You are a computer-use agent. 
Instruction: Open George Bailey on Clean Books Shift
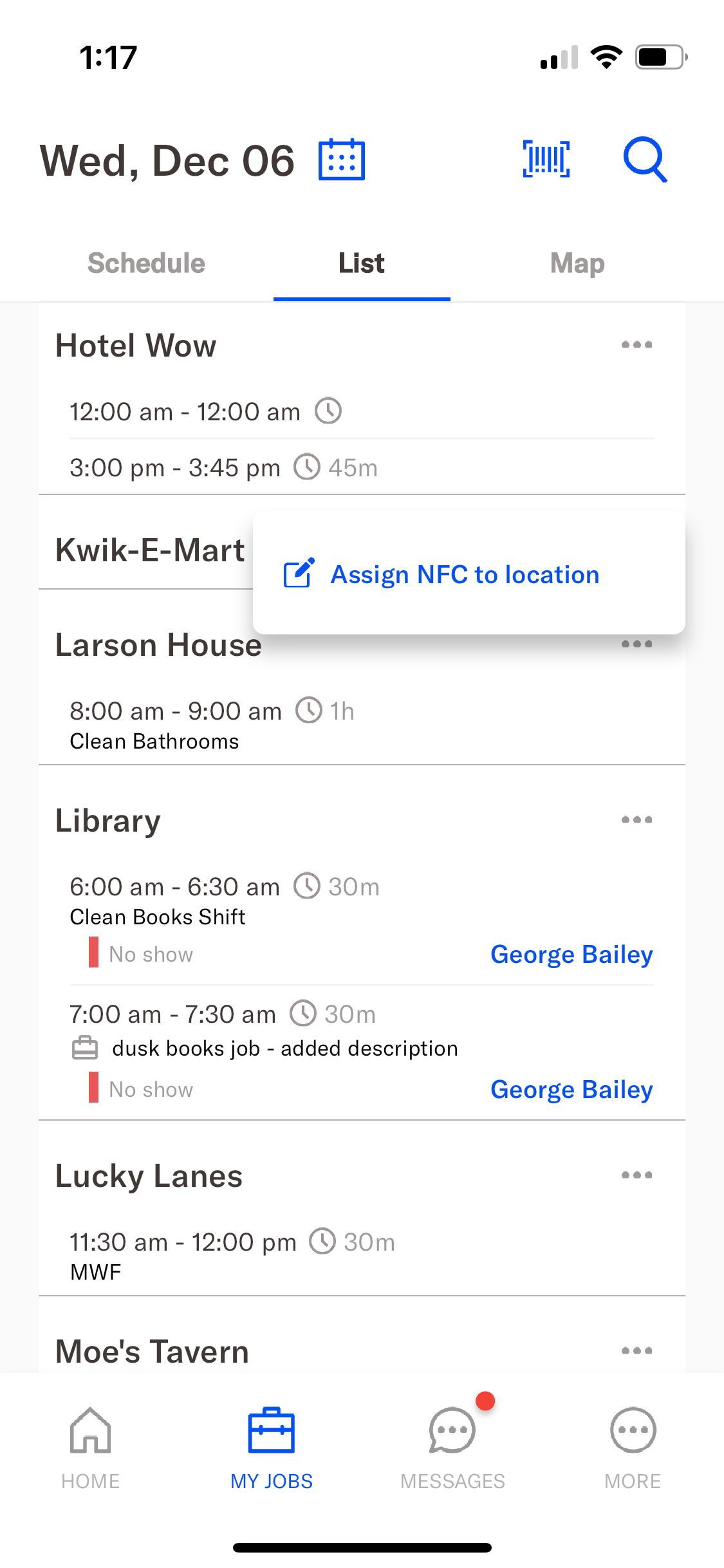[x=571, y=955]
